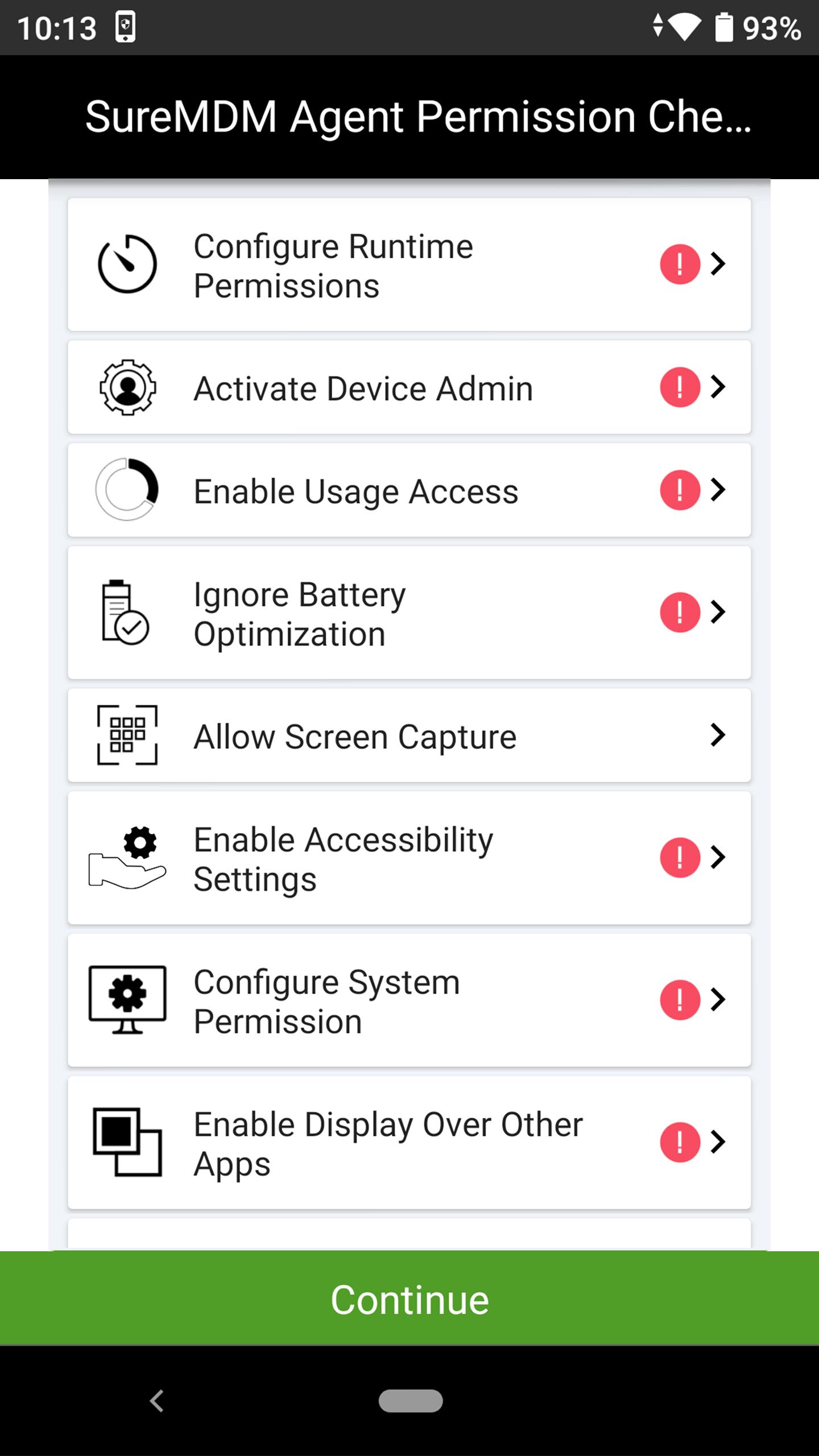Go back using the navigation bar arrow
819x1456 pixels.
[x=157, y=1400]
